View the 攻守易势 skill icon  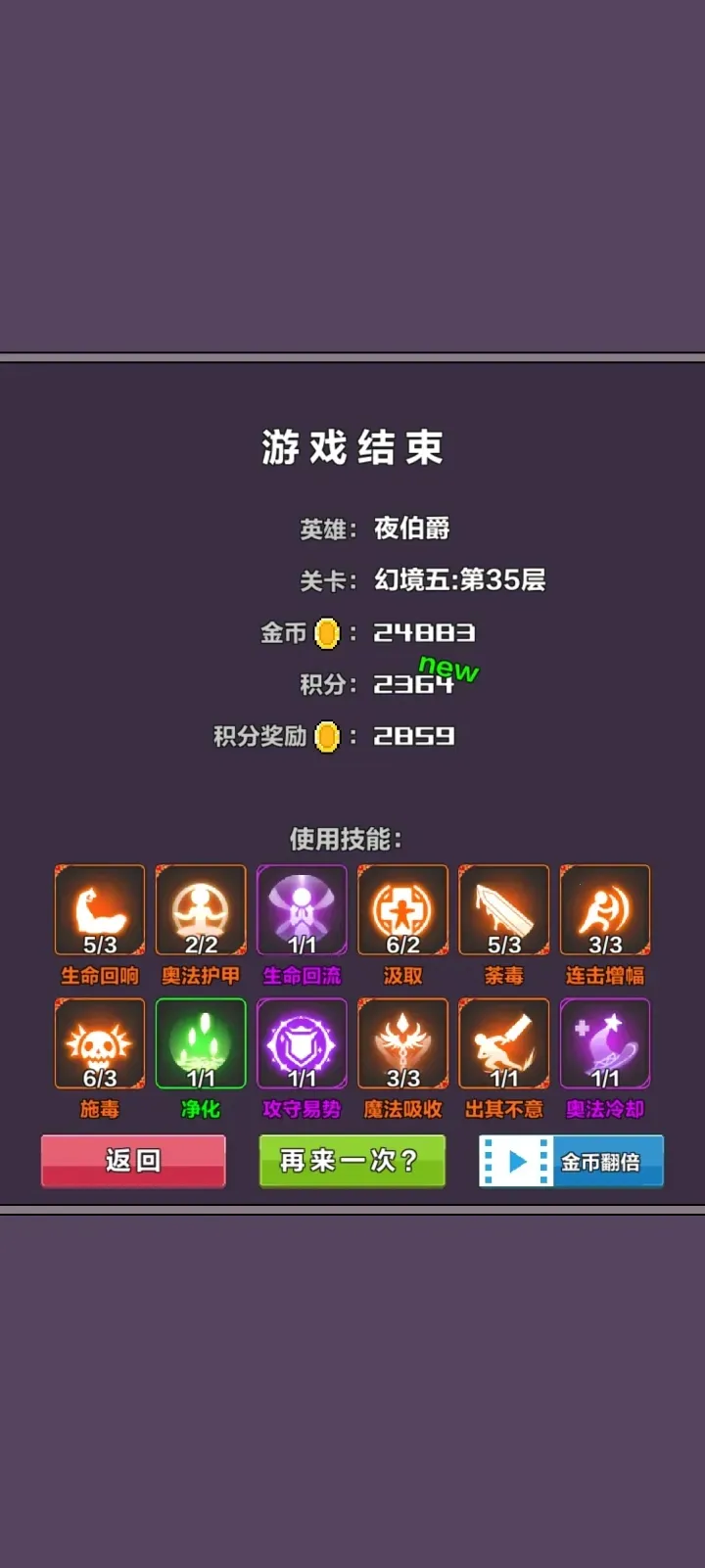click(302, 1043)
